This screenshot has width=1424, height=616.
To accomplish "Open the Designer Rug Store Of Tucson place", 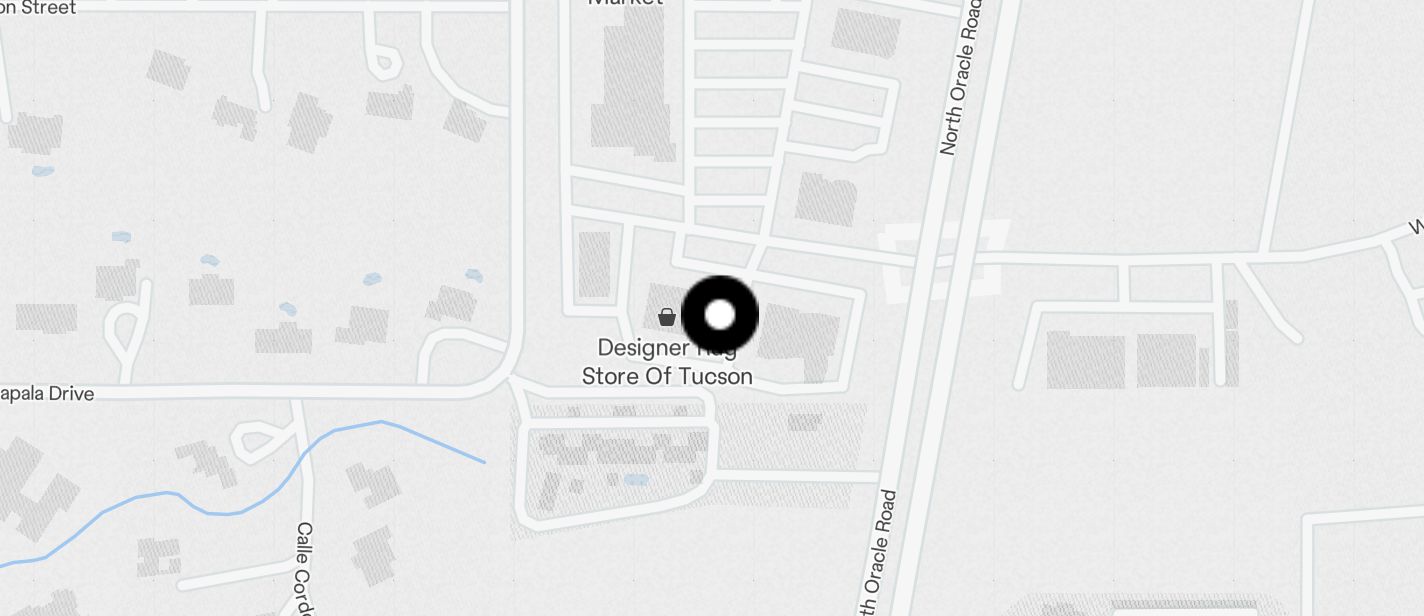I will coord(667,364).
